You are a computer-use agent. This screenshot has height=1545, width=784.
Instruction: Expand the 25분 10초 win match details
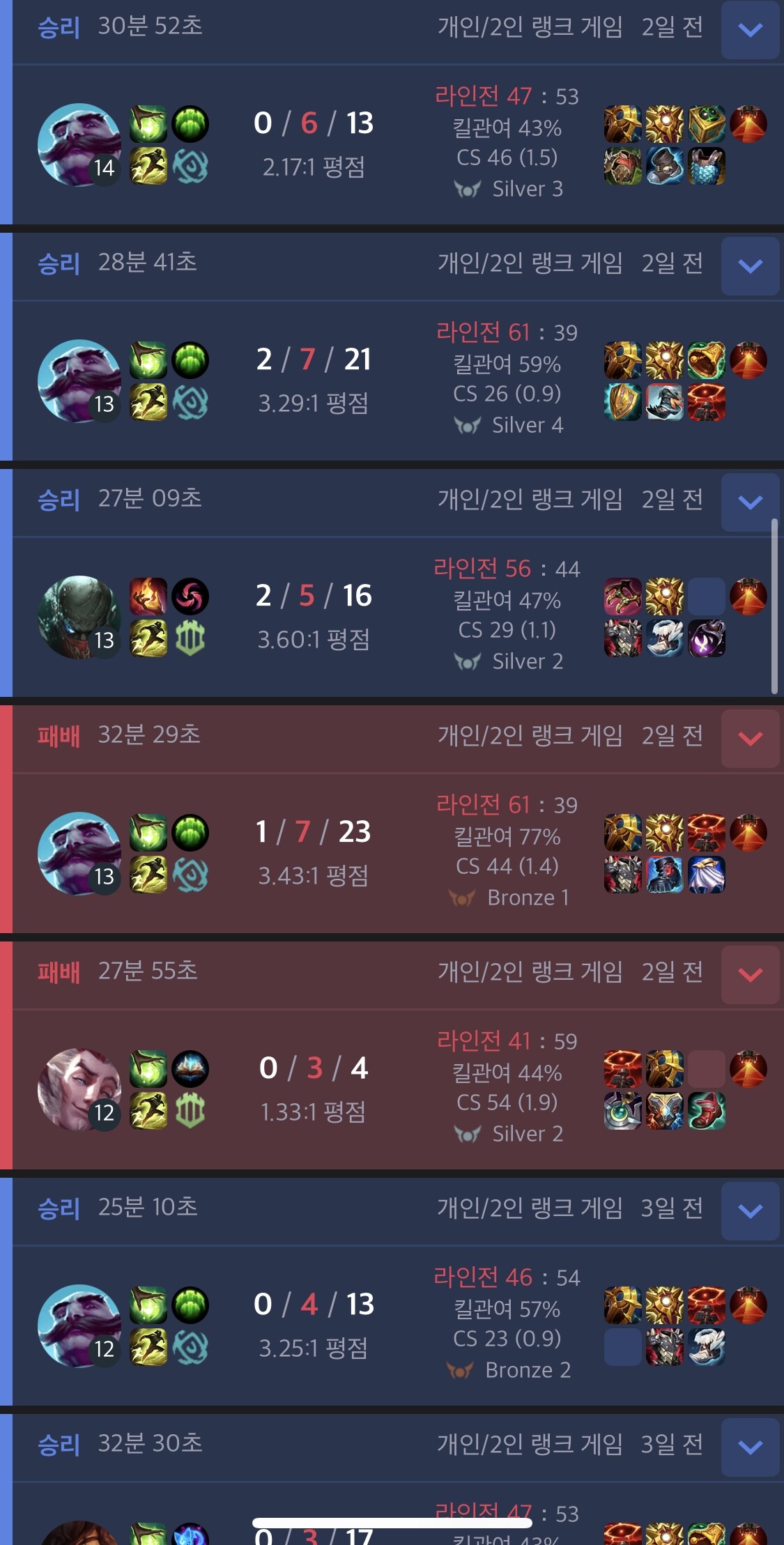pos(750,1211)
